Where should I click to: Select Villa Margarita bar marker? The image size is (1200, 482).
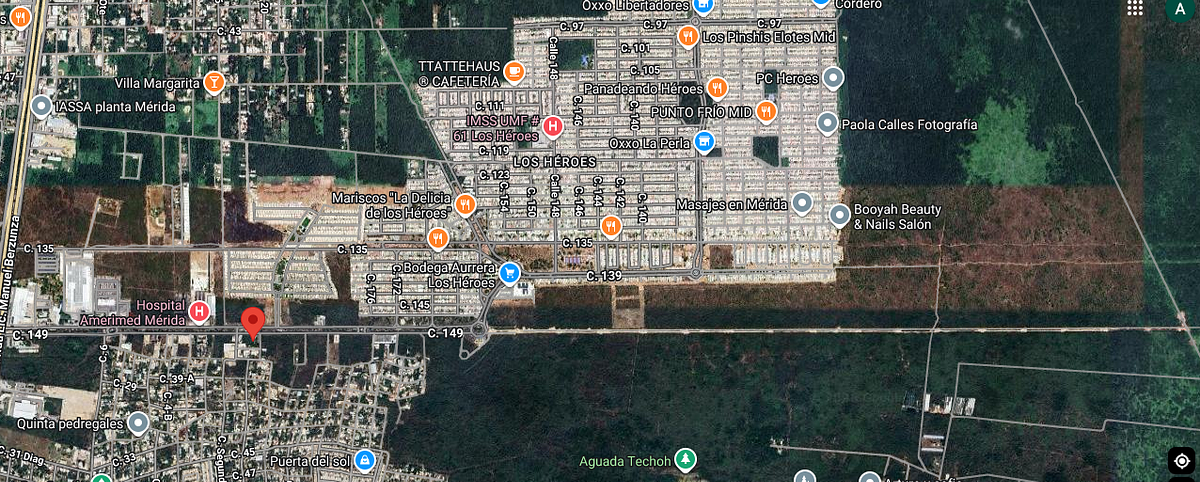213,83
